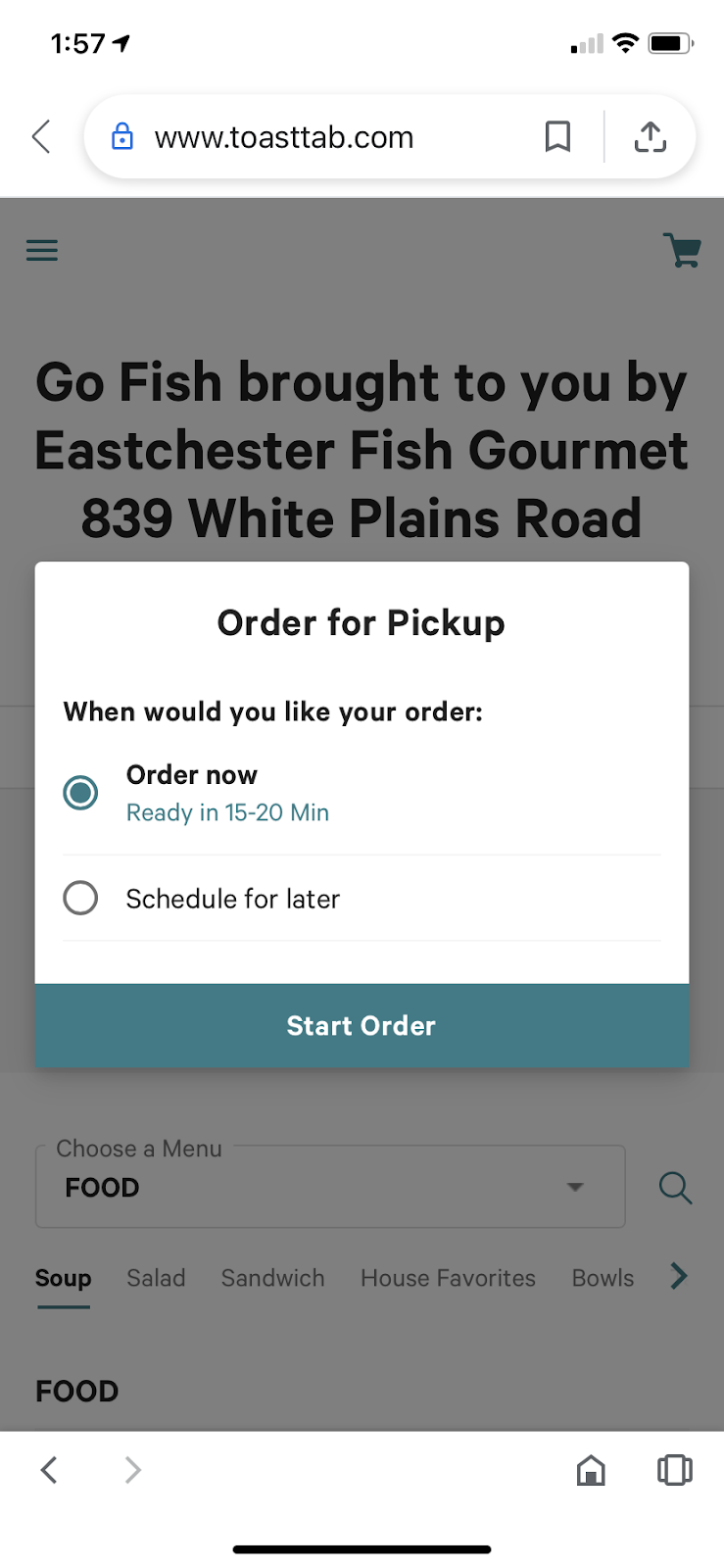Select the Sandwich menu link
724x1568 pixels.
(271, 1277)
